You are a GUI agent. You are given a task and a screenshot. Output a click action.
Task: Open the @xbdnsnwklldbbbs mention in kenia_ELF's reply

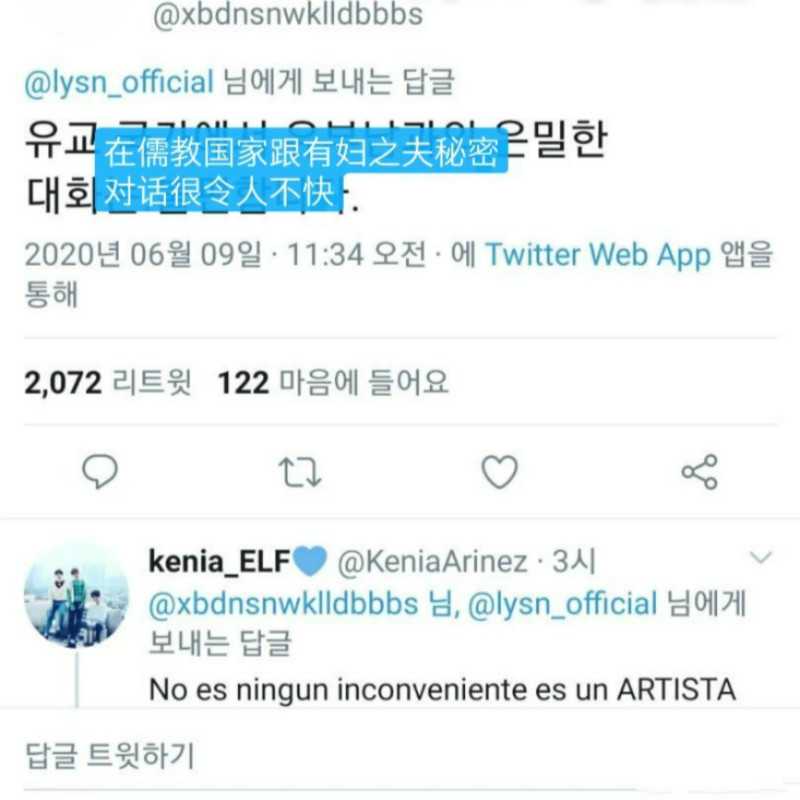283,604
